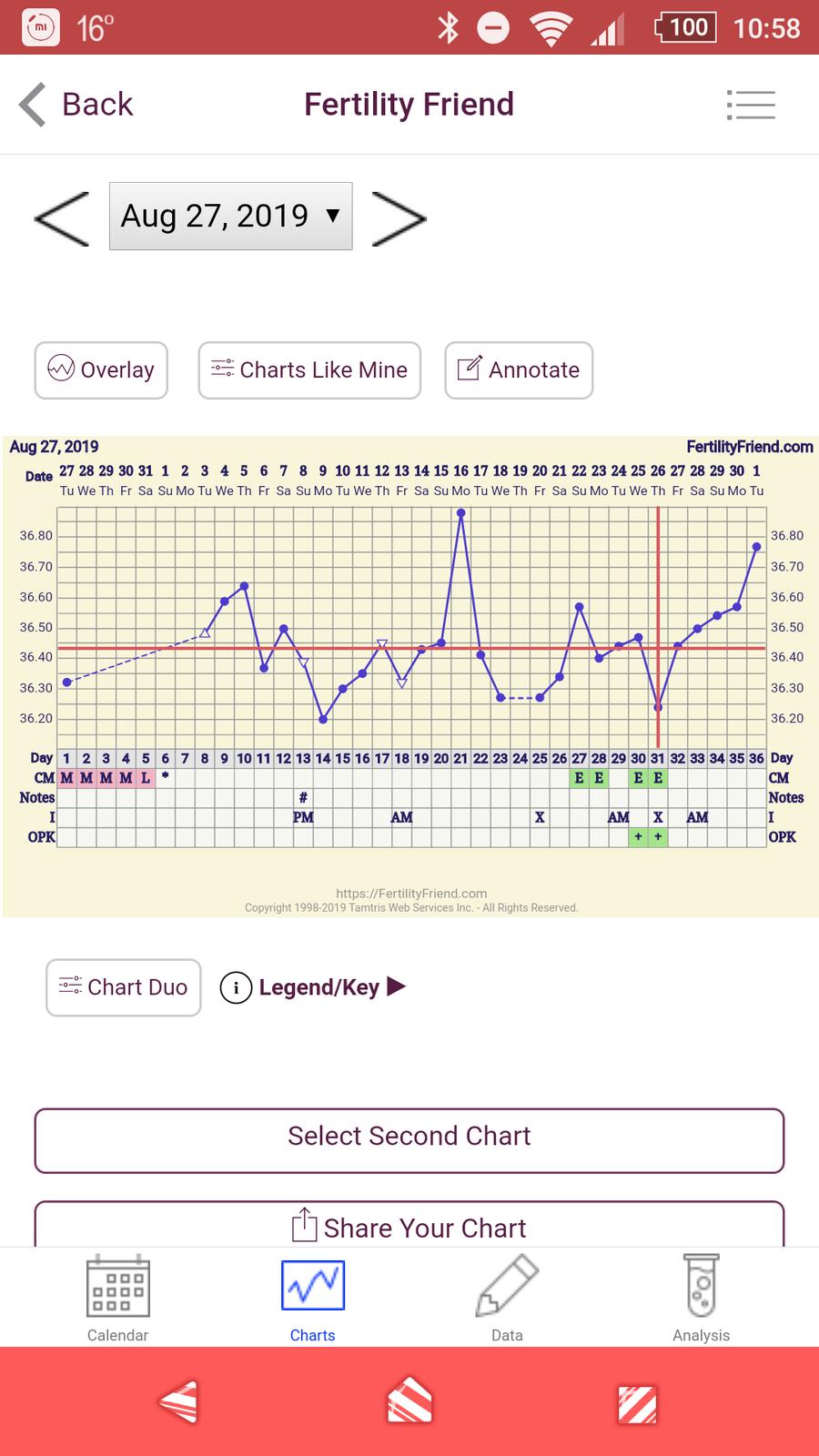
Task: Annotate the chart
Action: click(x=519, y=370)
